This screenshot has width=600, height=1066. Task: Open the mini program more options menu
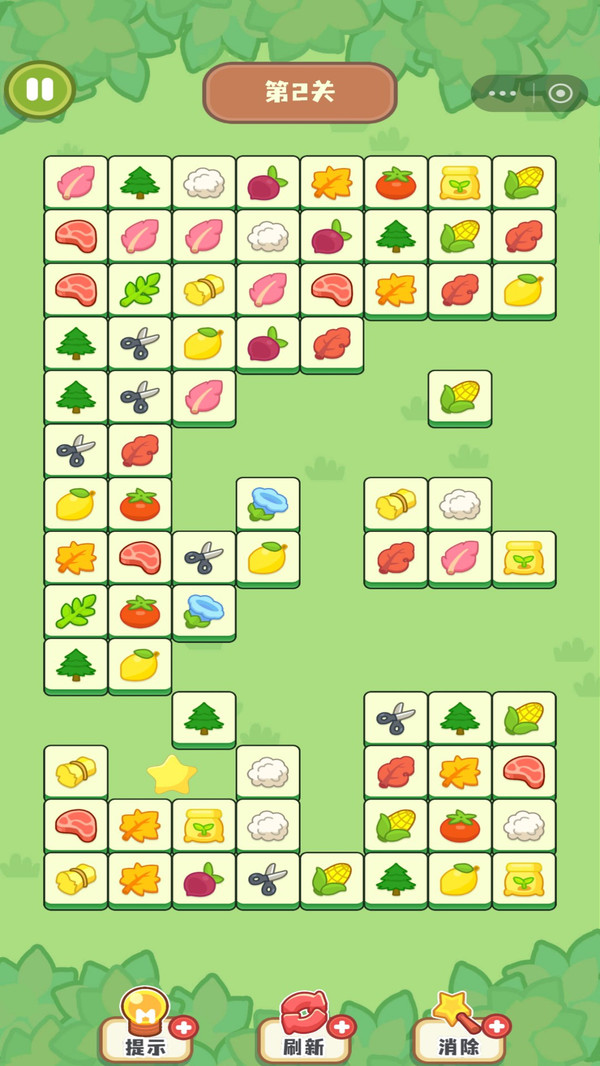503,94
